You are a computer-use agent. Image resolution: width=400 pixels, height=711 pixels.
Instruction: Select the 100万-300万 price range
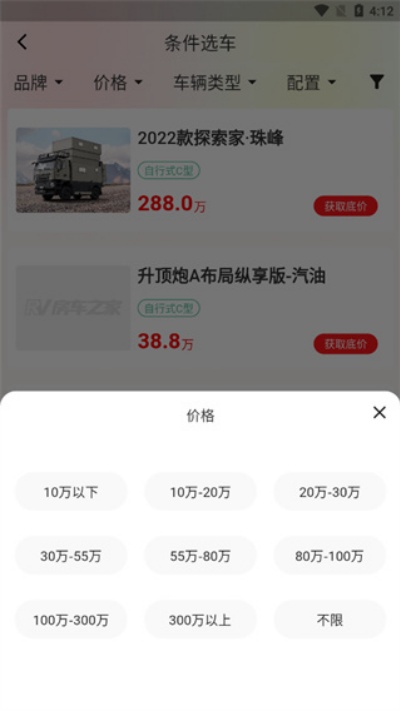tap(71, 620)
